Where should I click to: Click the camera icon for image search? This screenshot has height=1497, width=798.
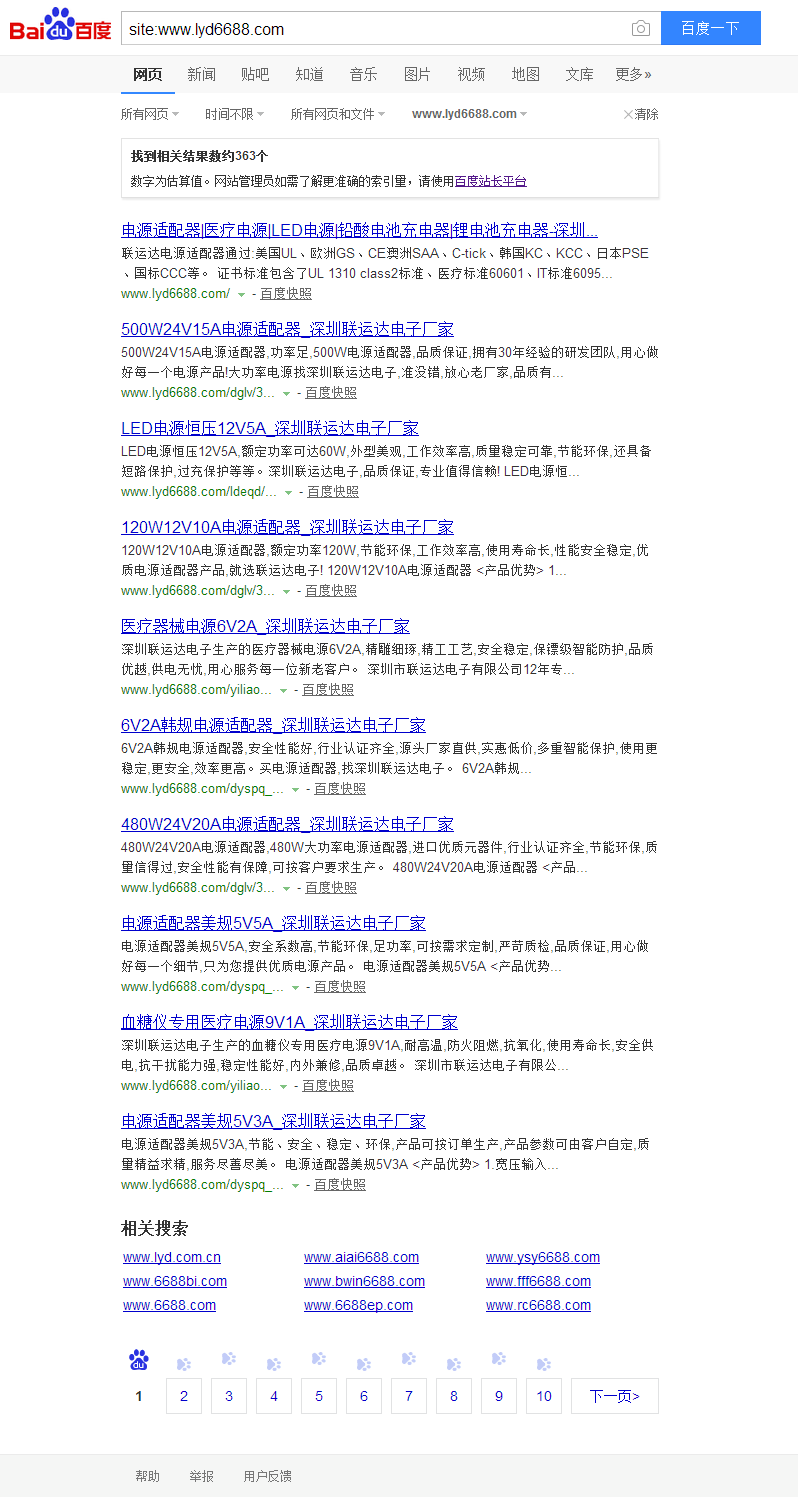[640, 28]
